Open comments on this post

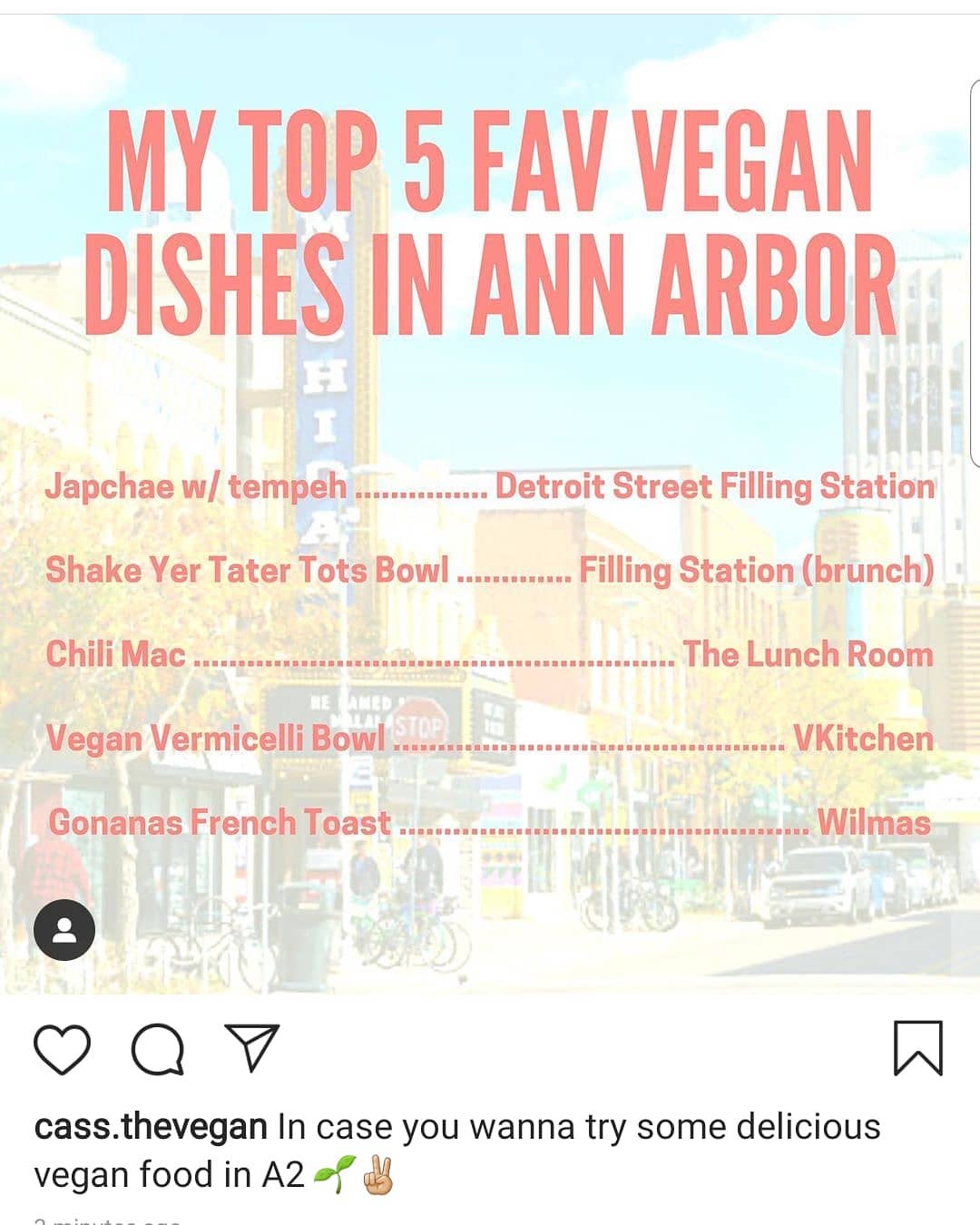(x=158, y=1050)
